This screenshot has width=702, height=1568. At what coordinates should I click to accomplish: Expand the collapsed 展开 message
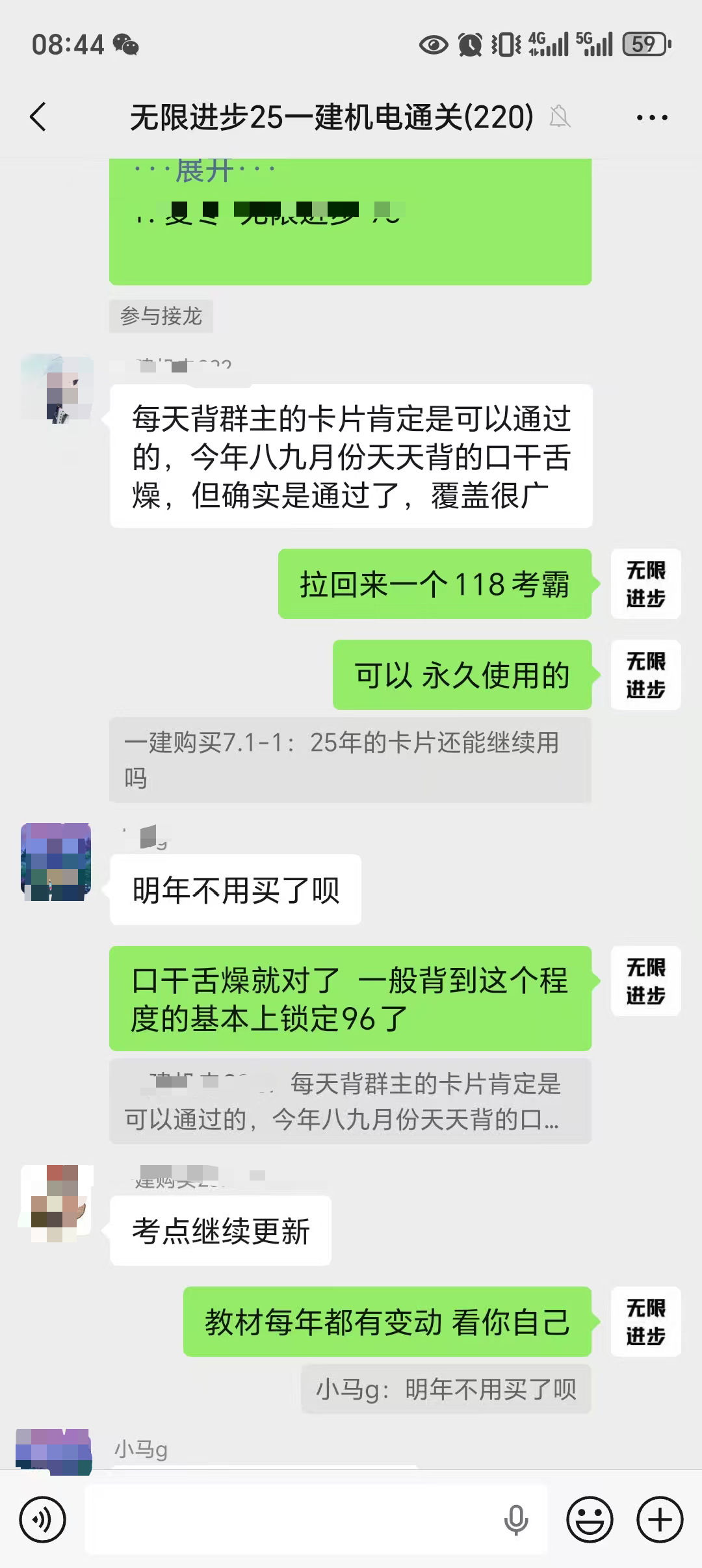click(204, 171)
